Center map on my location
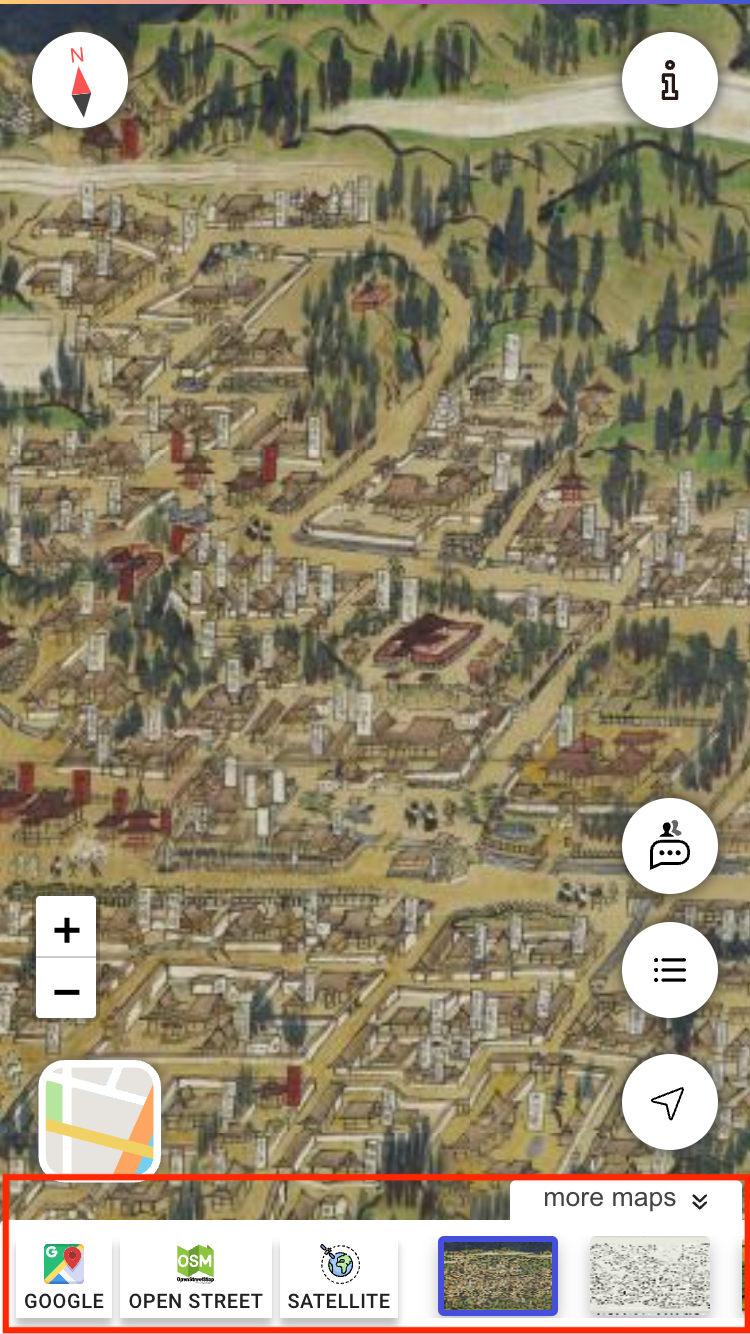The image size is (750, 1334). pyautogui.click(x=669, y=1102)
